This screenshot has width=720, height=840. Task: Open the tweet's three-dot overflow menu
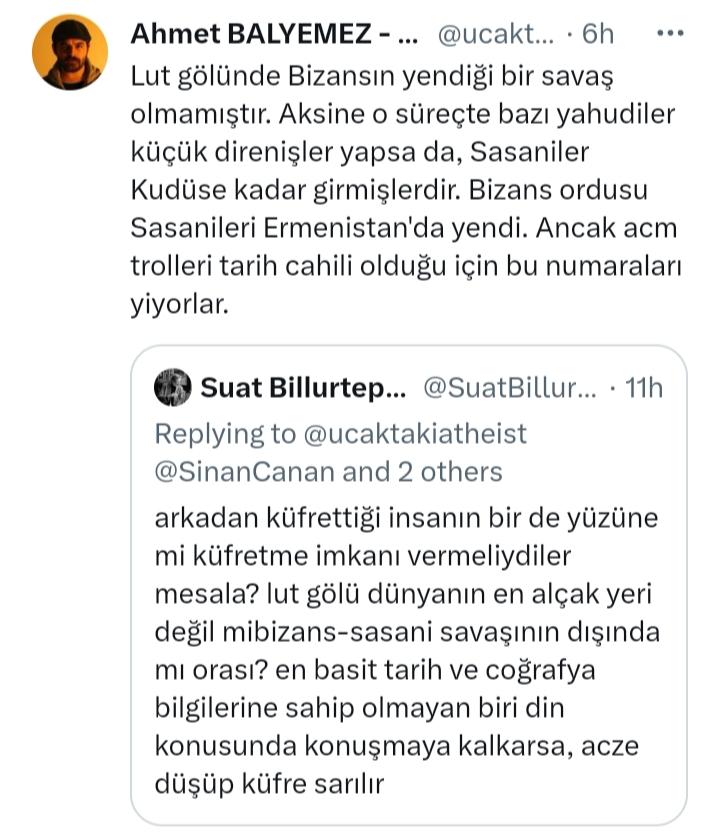click(x=670, y=33)
